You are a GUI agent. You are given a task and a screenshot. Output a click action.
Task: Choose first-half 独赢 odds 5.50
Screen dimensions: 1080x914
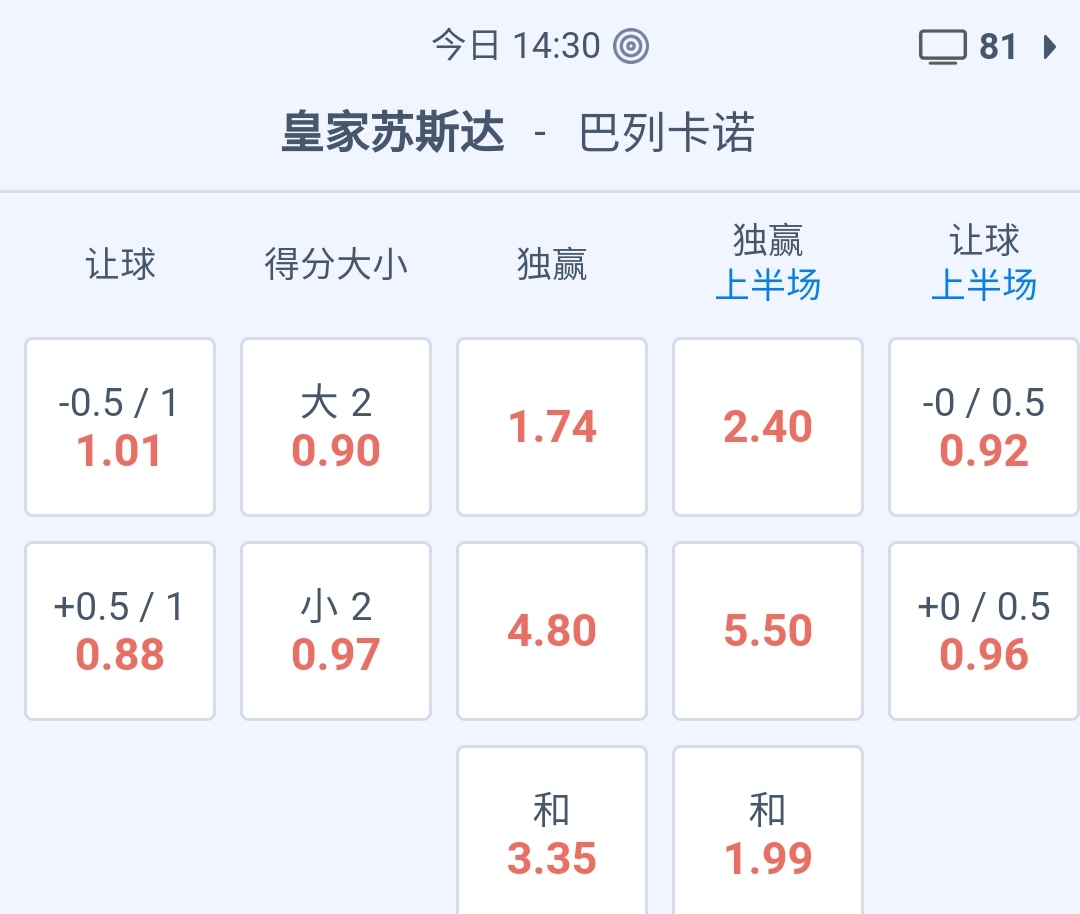coord(768,631)
